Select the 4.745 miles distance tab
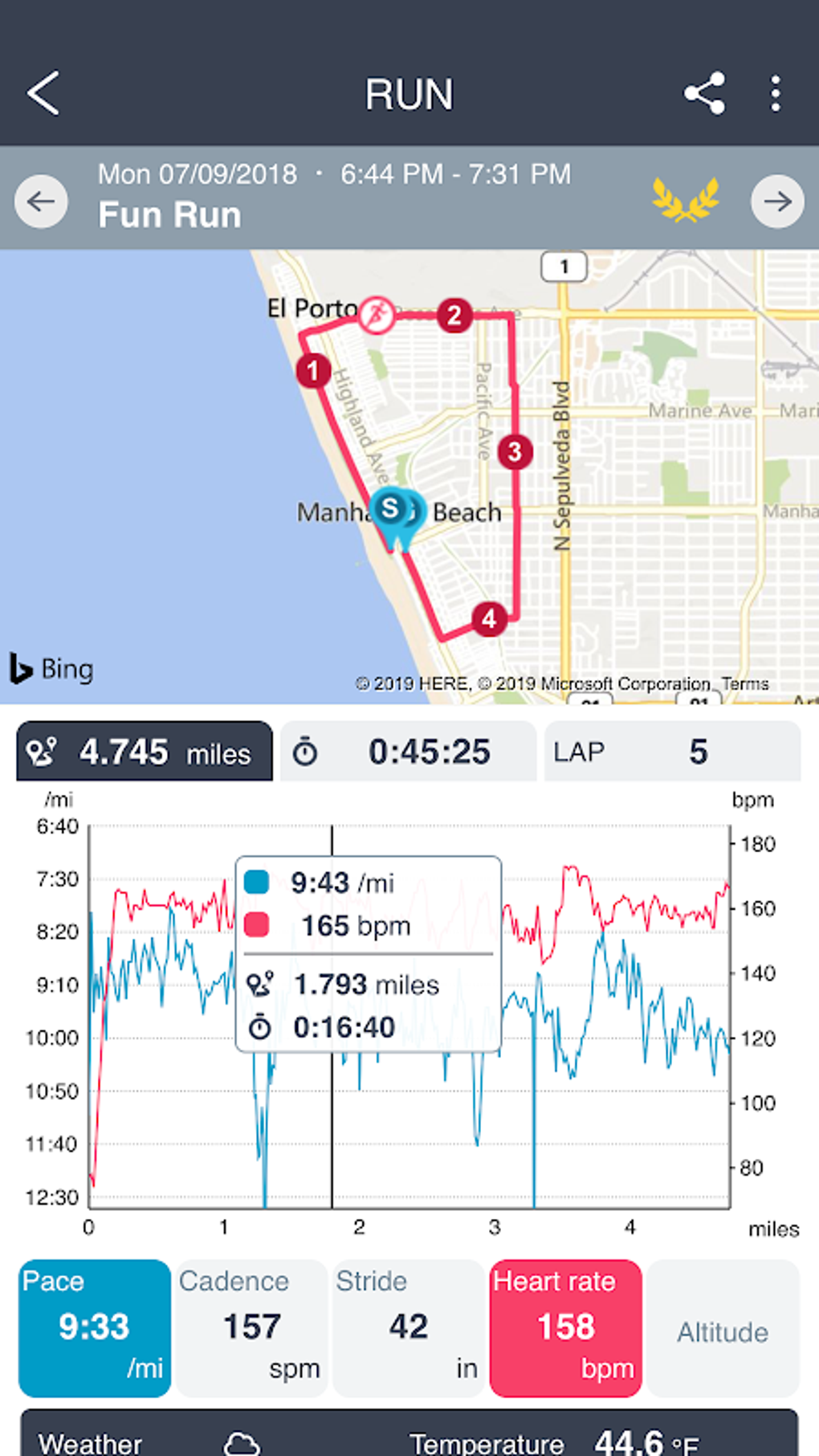This screenshot has width=819, height=1456. [x=145, y=752]
